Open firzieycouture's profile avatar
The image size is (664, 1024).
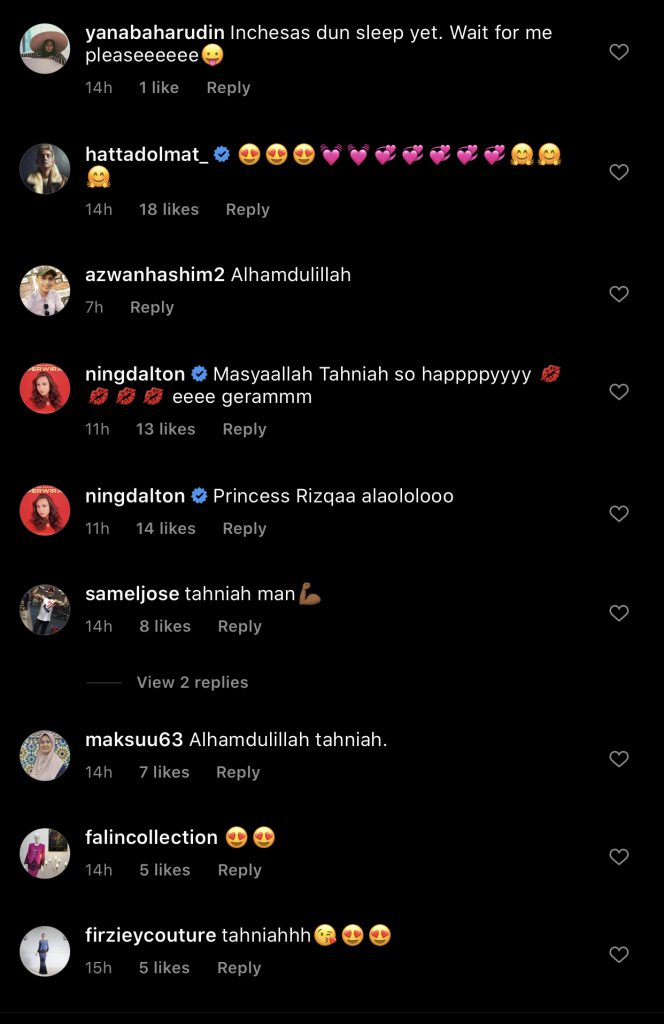click(45, 951)
